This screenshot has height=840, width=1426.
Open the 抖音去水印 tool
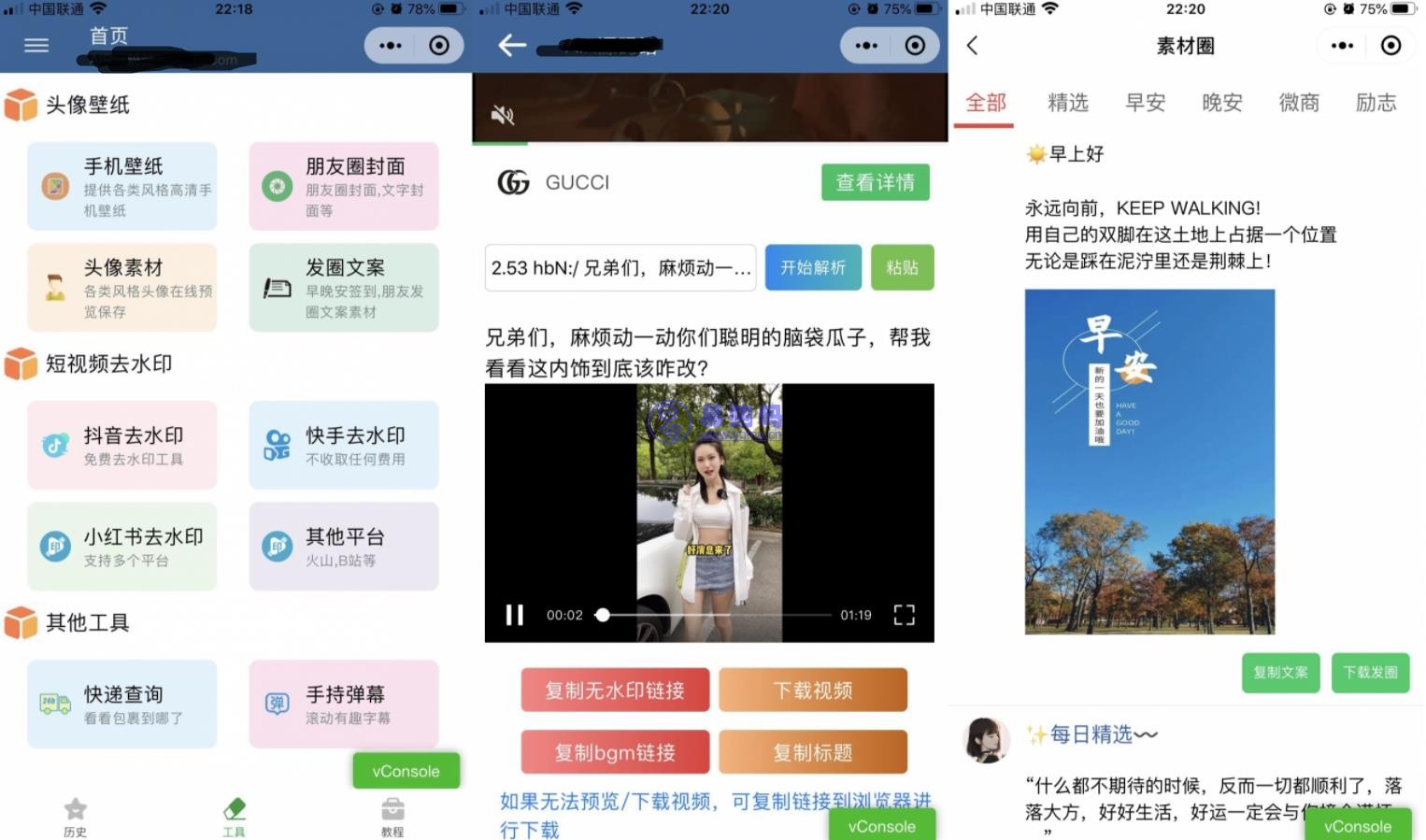click(122, 445)
